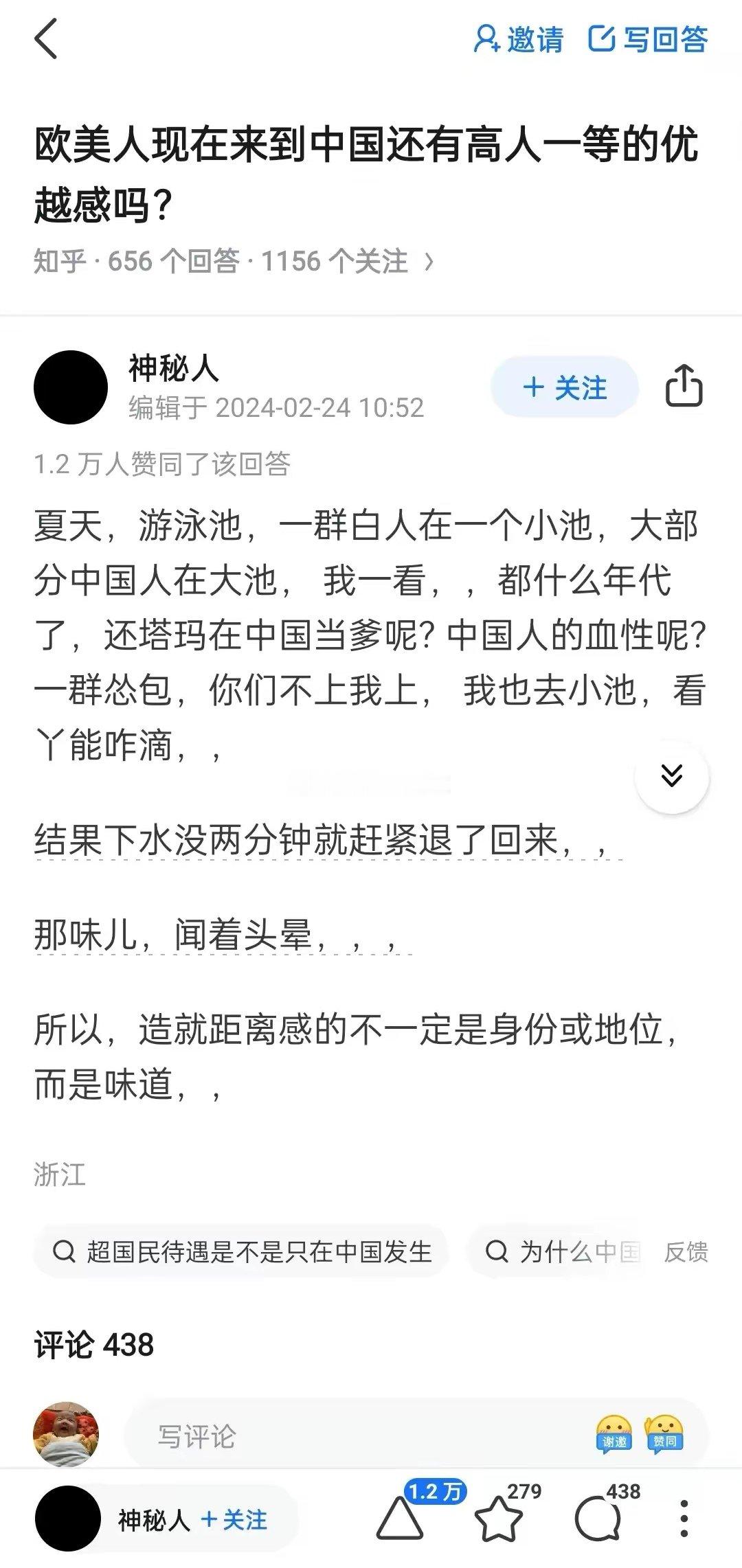Follow 神秘人 with the top 关注 button
This screenshot has height=1568, width=742.
(x=565, y=388)
